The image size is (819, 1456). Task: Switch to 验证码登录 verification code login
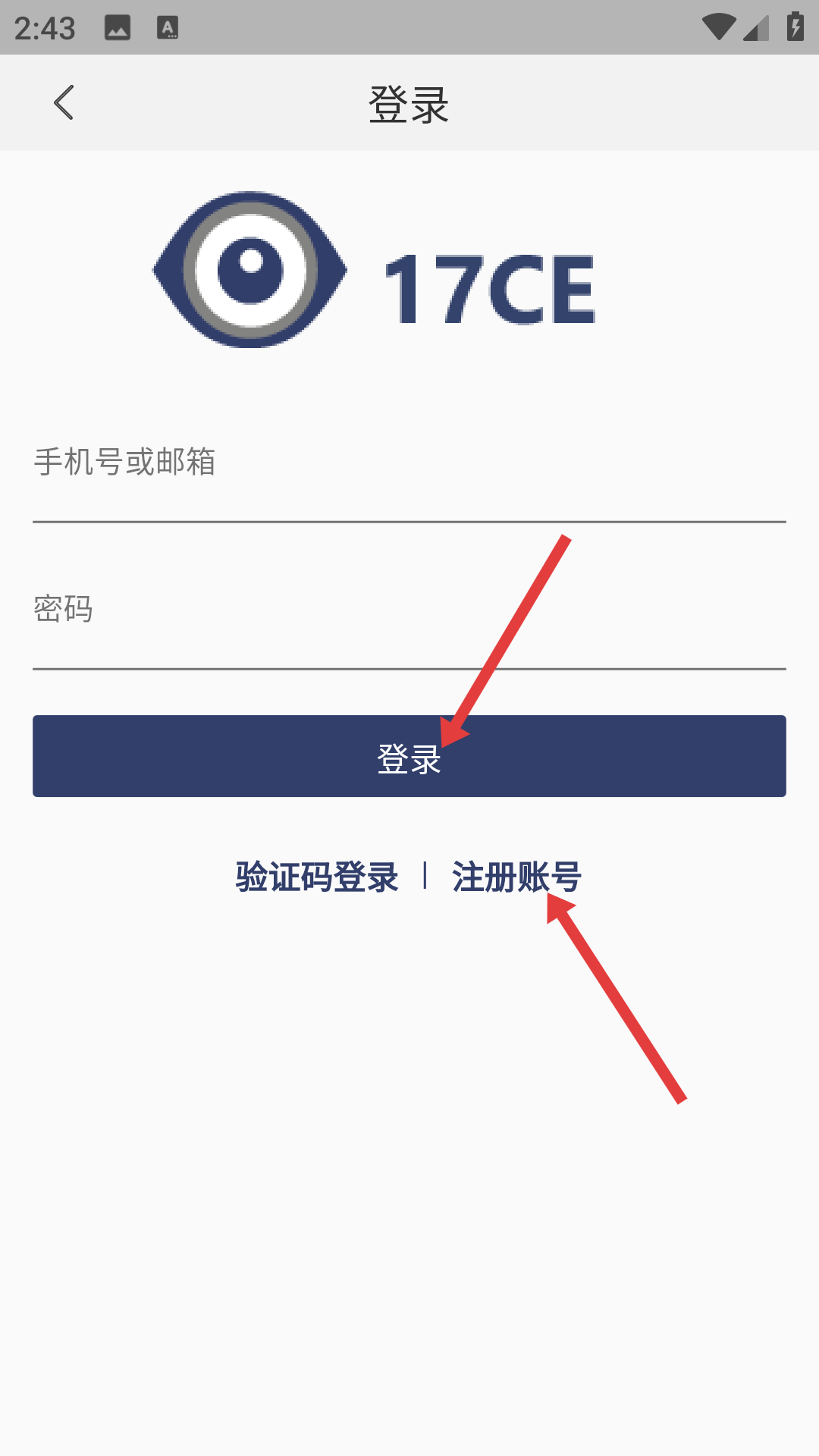(x=317, y=877)
